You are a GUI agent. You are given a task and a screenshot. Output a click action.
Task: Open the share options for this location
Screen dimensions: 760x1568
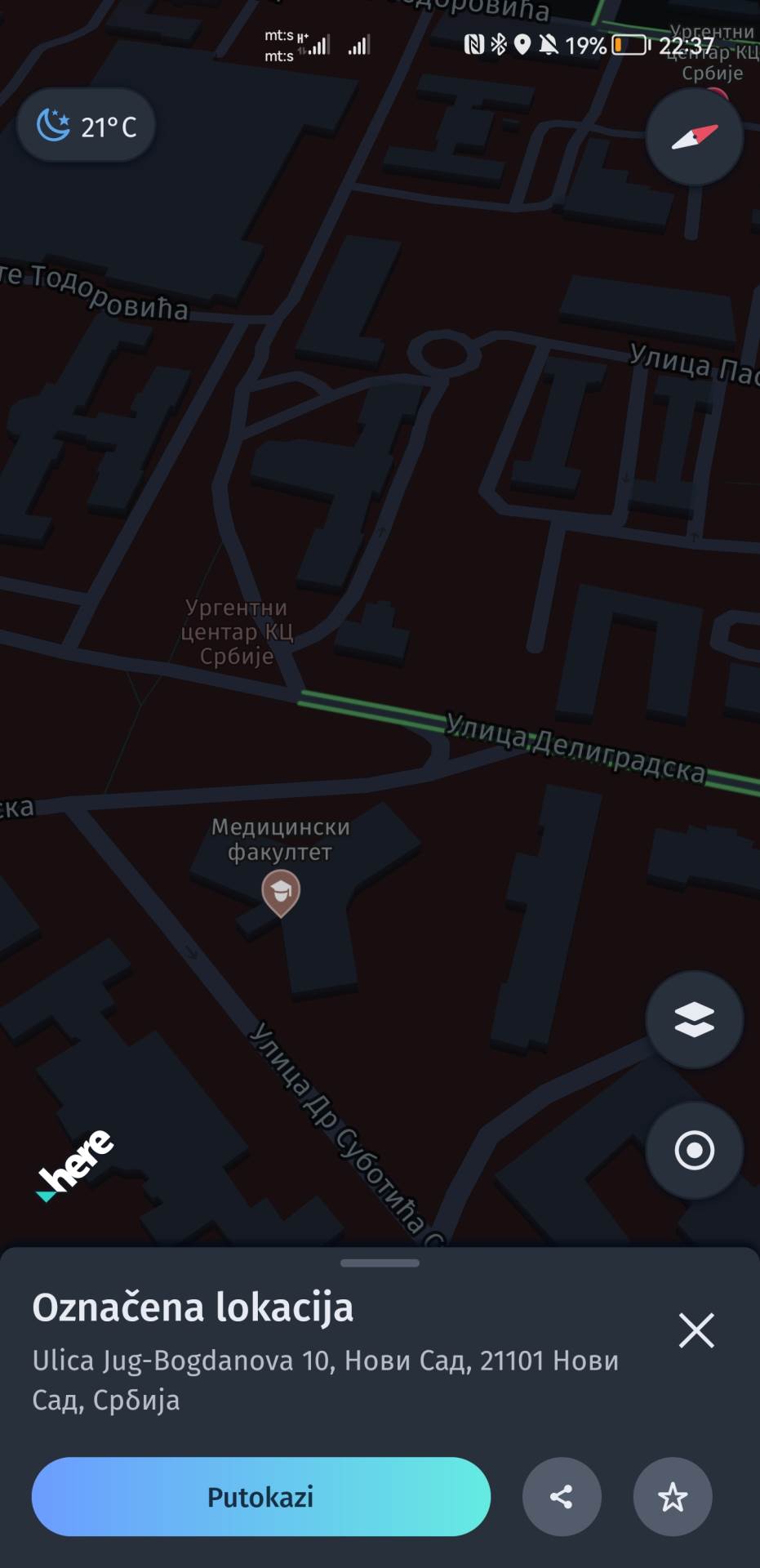coord(562,1497)
